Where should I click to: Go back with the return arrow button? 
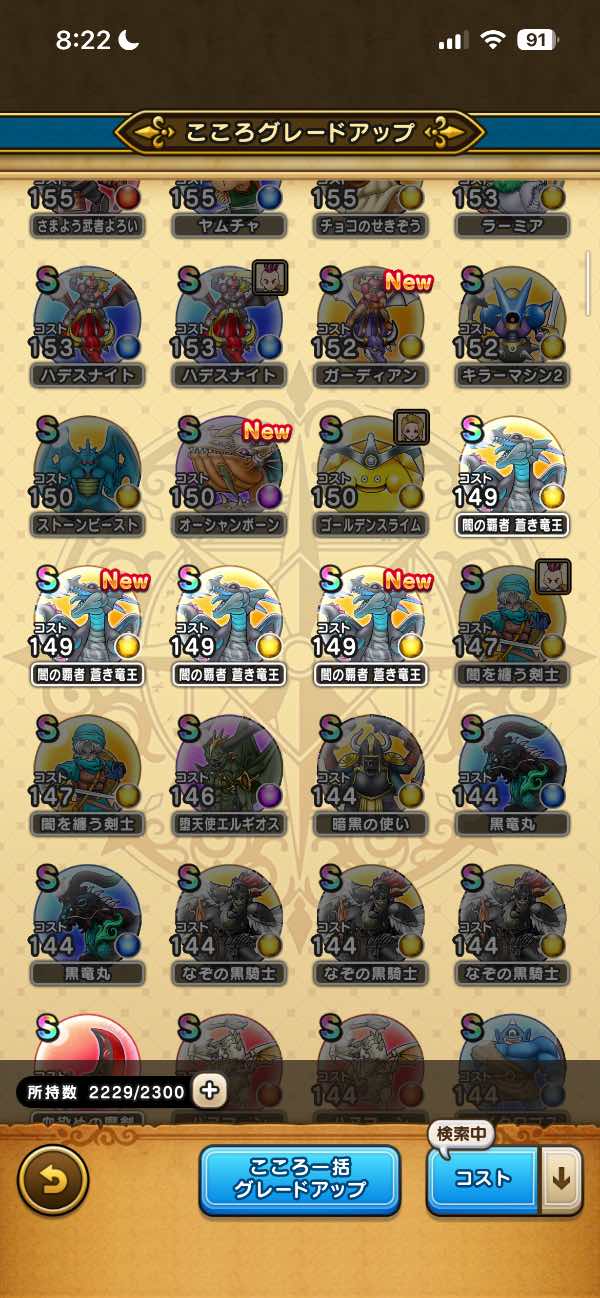click(52, 1180)
